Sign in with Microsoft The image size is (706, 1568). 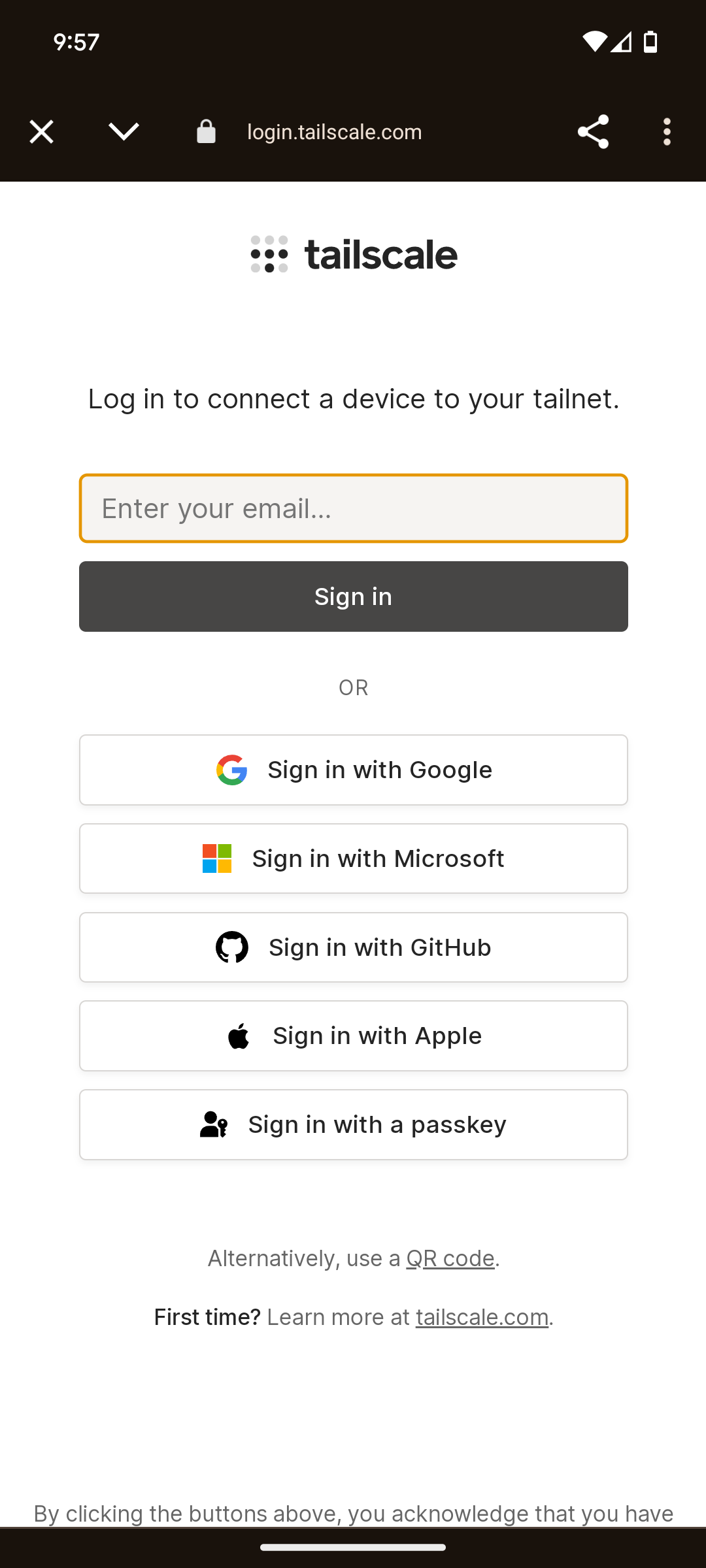coord(354,858)
